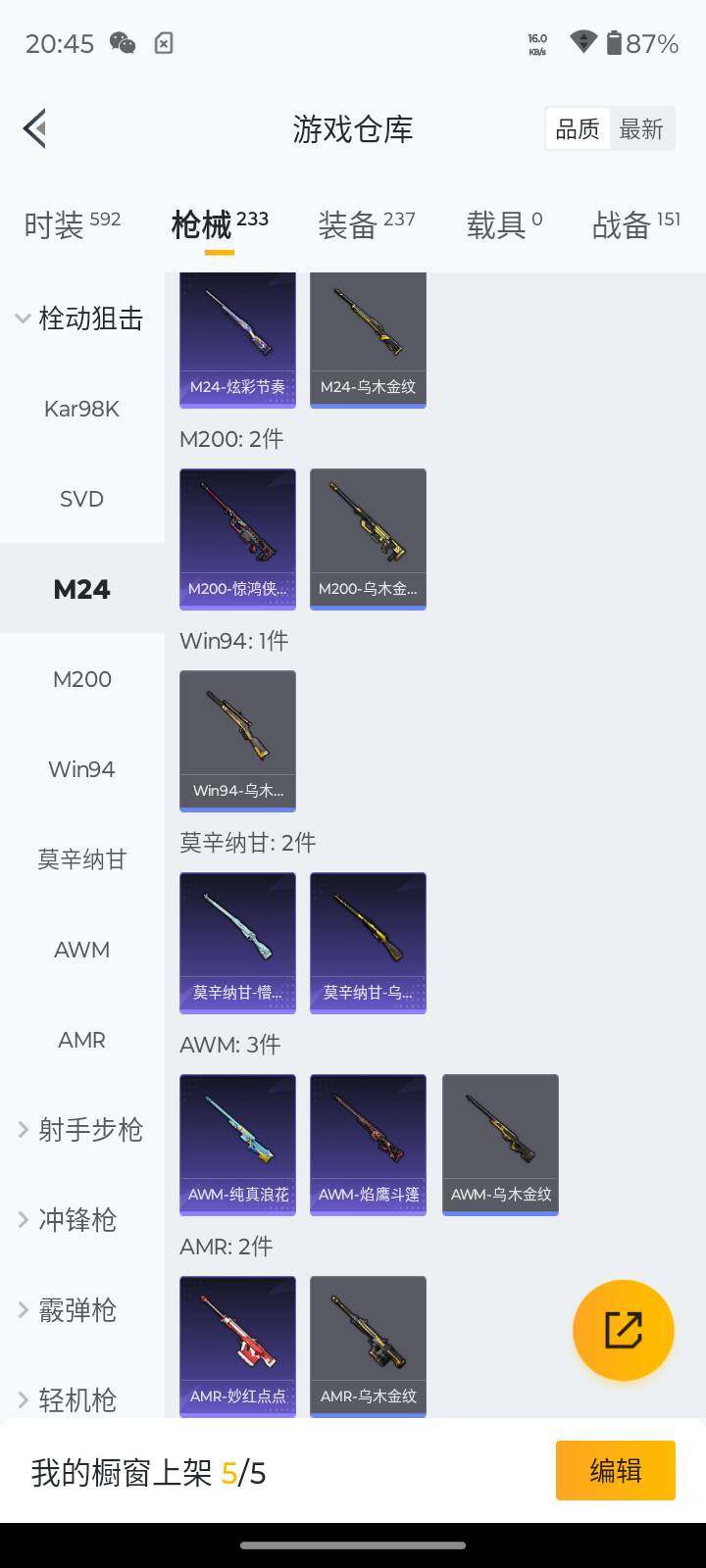Jump to the 莫辛纳甘 weapon section
The image size is (706, 1568).
click(x=81, y=859)
